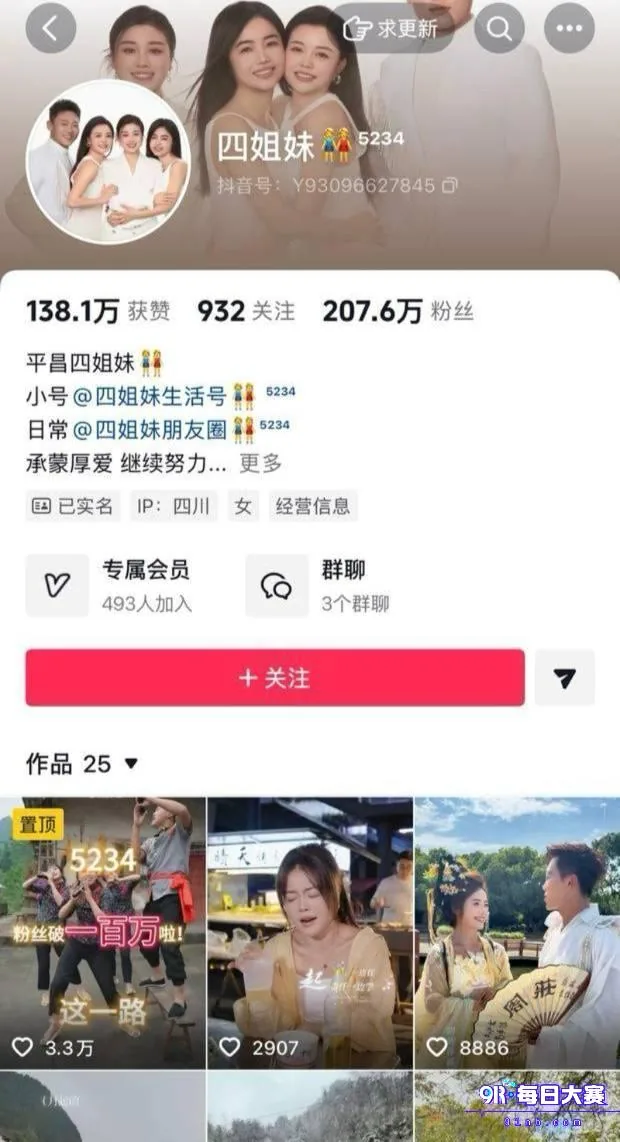Open the 207.6万 粉丝 followers list

(398, 312)
